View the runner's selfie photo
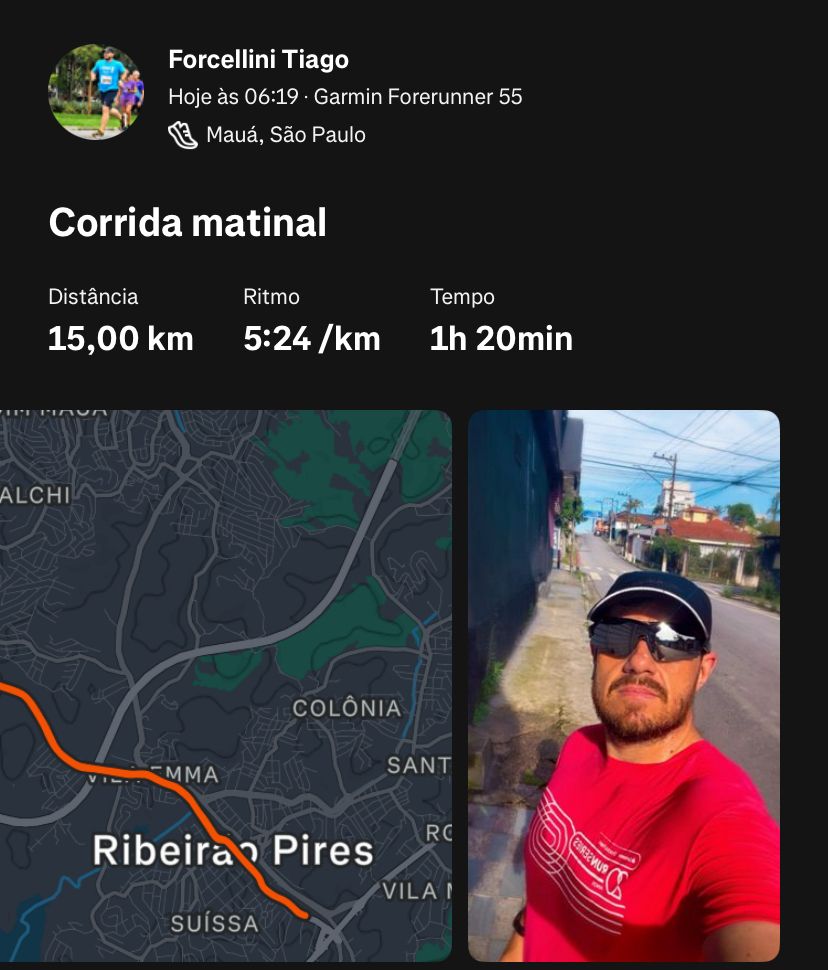The image size is (828, 970). point(623,685)
